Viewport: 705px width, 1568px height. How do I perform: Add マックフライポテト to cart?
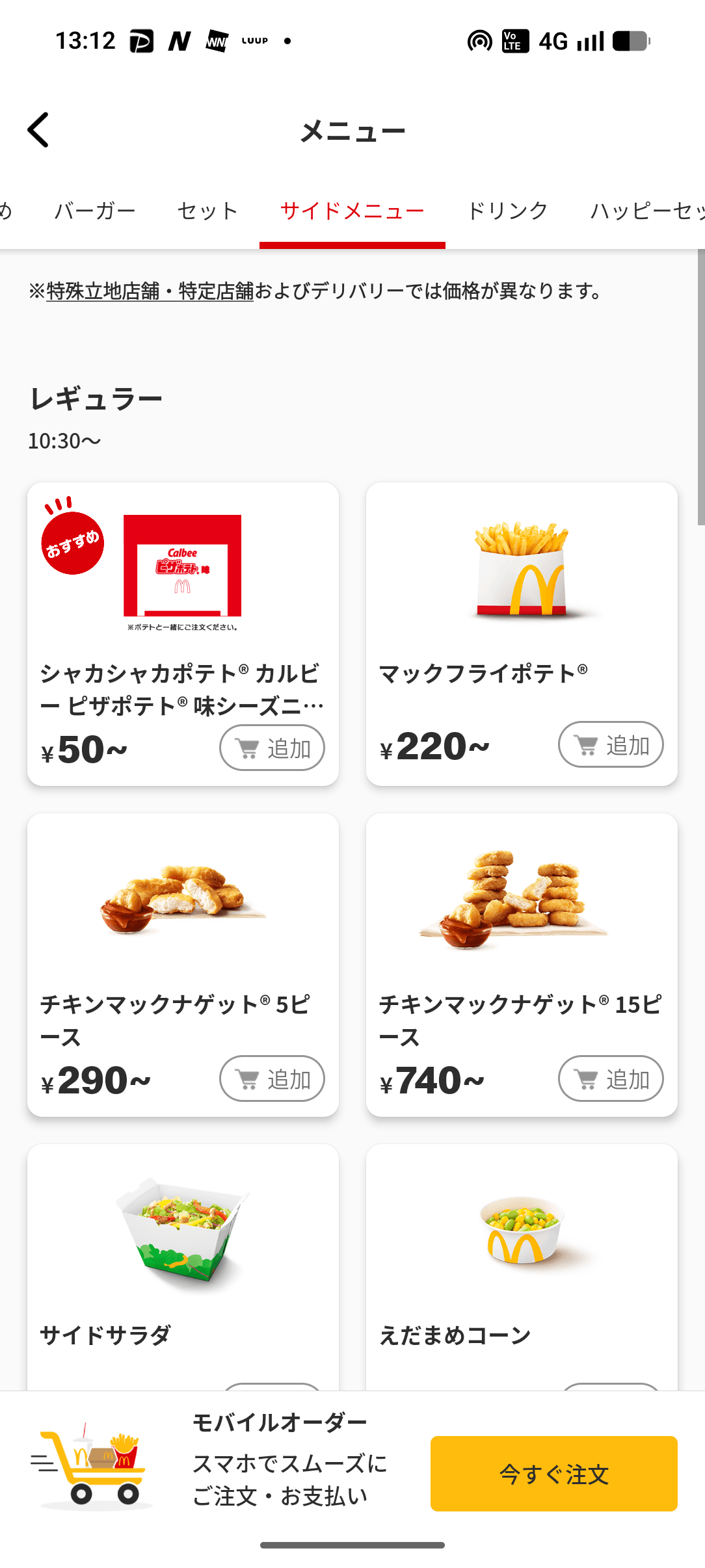point(611,745)
